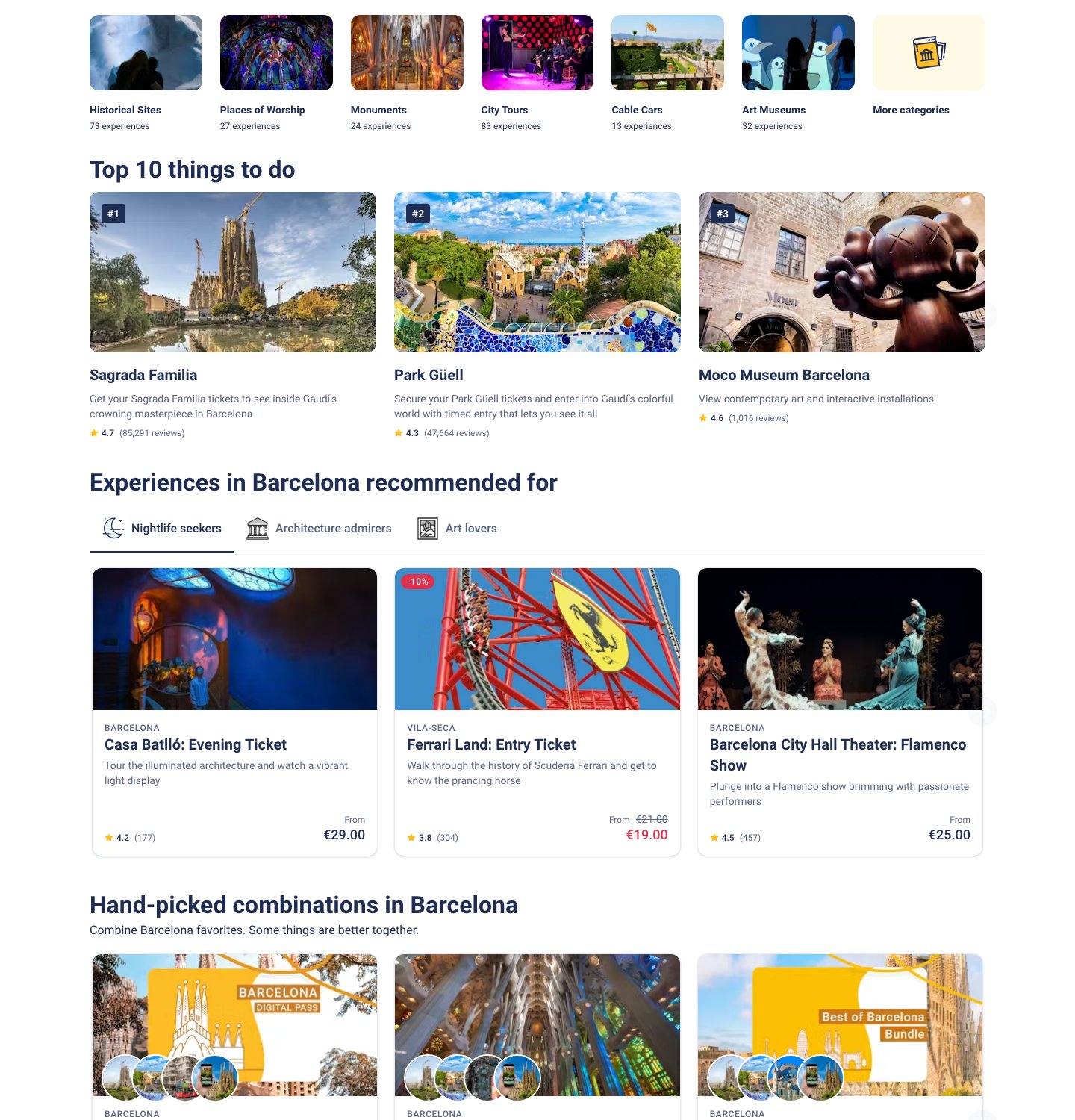View the Best of Barcelona Bundle
The width and height of the screenshot is (1075, 1120).
pos(840,1024)
